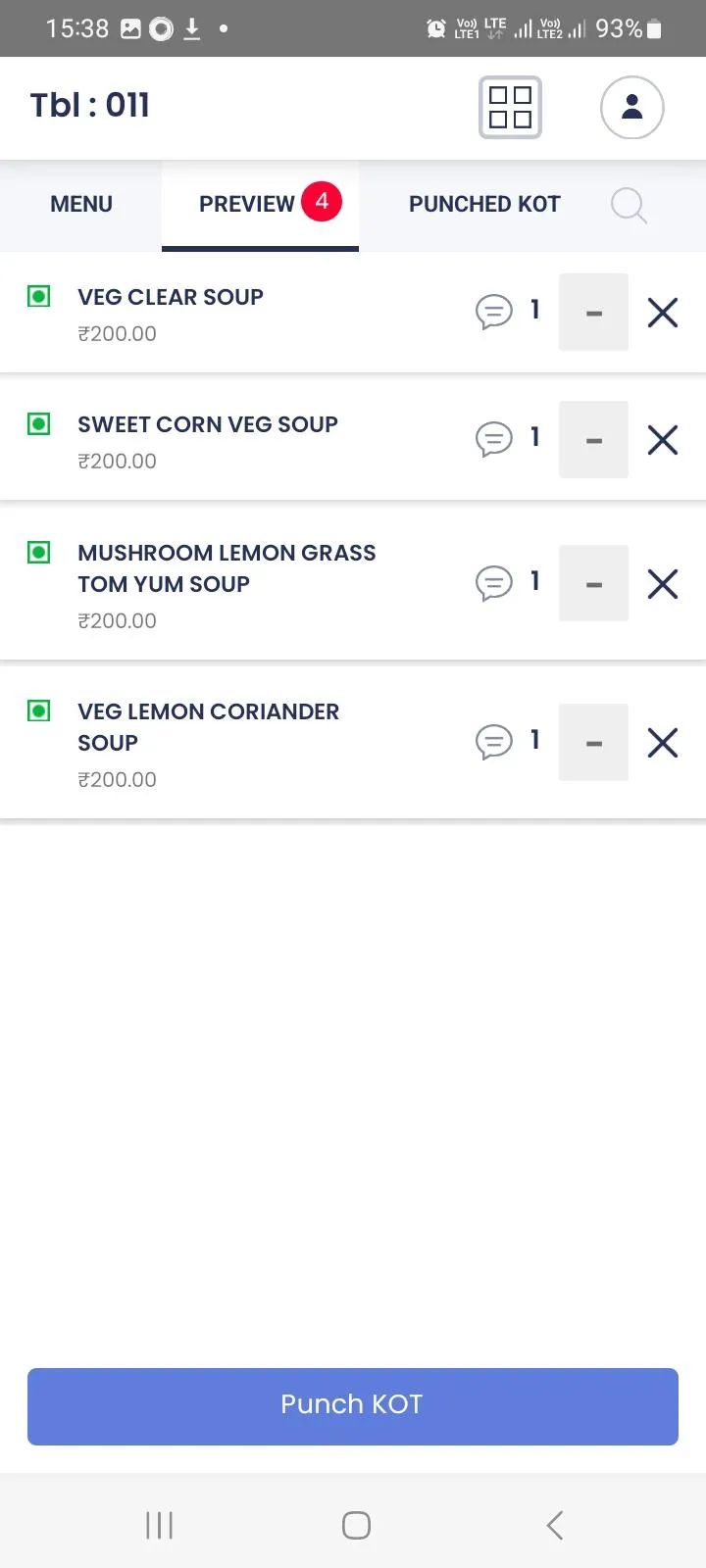Open the search magnifier icon
Image resolution: width=706 pixels, height=1568 pixels.
click(629, 206)
